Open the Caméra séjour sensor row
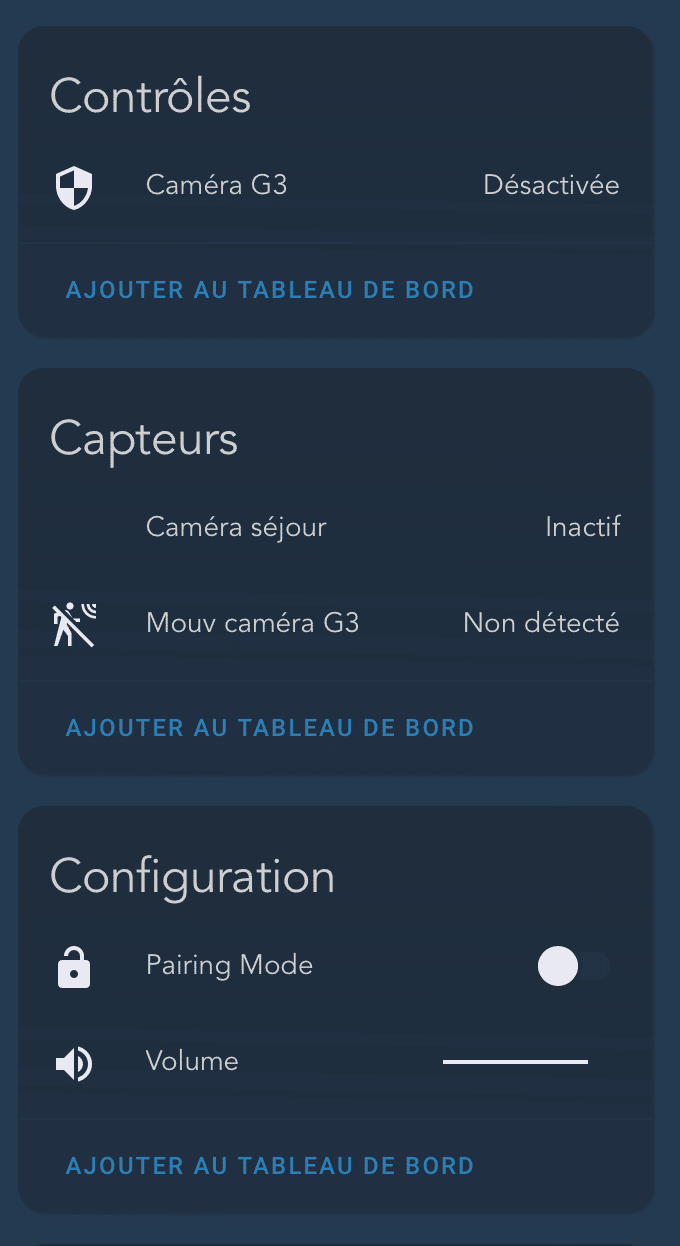The image size is (680, 1246). pos(336,527)
